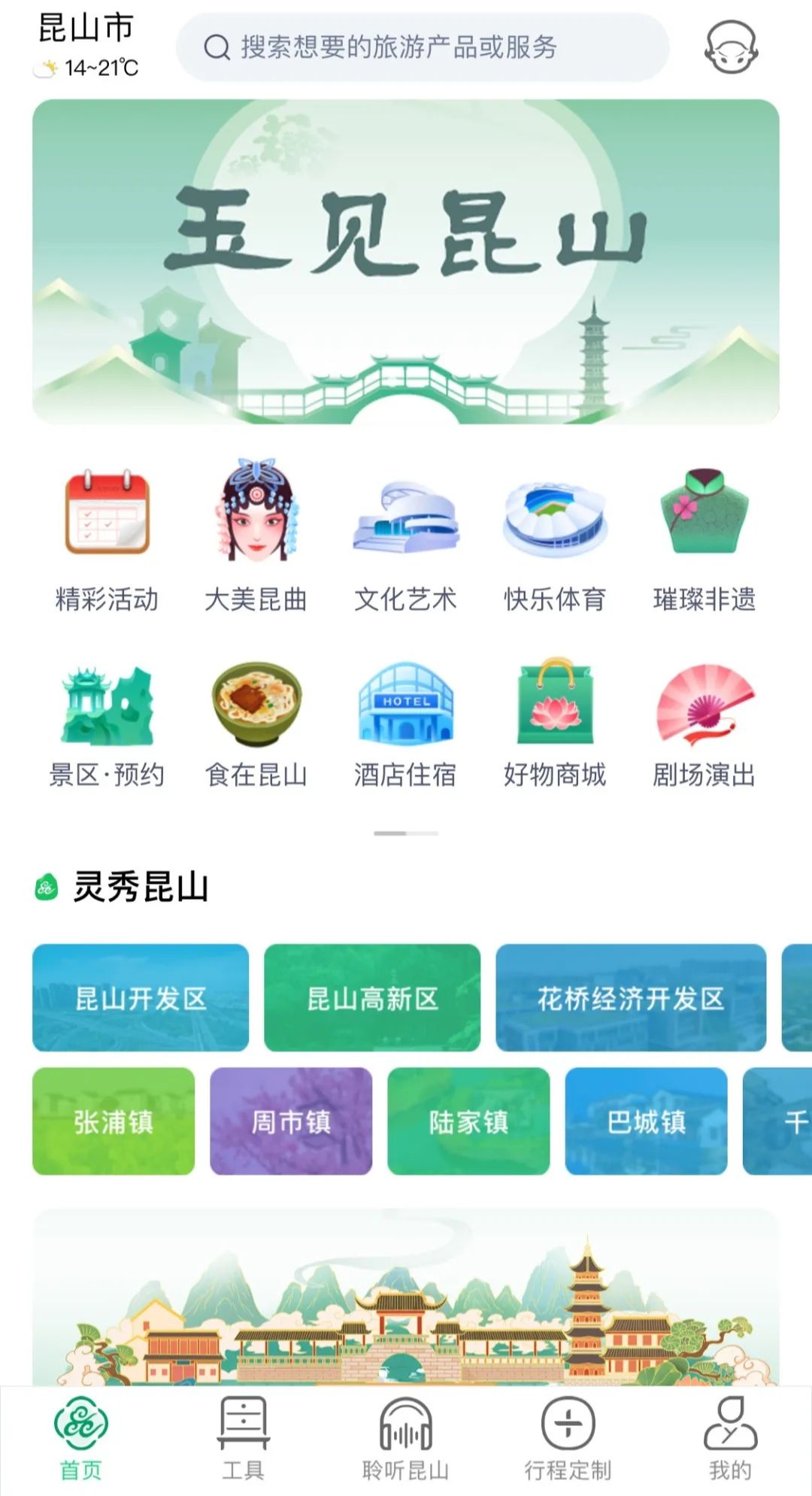812x1496 pixels.
Task: Switch to the 聆听昆山 tab
Action: click(405, 1438)
